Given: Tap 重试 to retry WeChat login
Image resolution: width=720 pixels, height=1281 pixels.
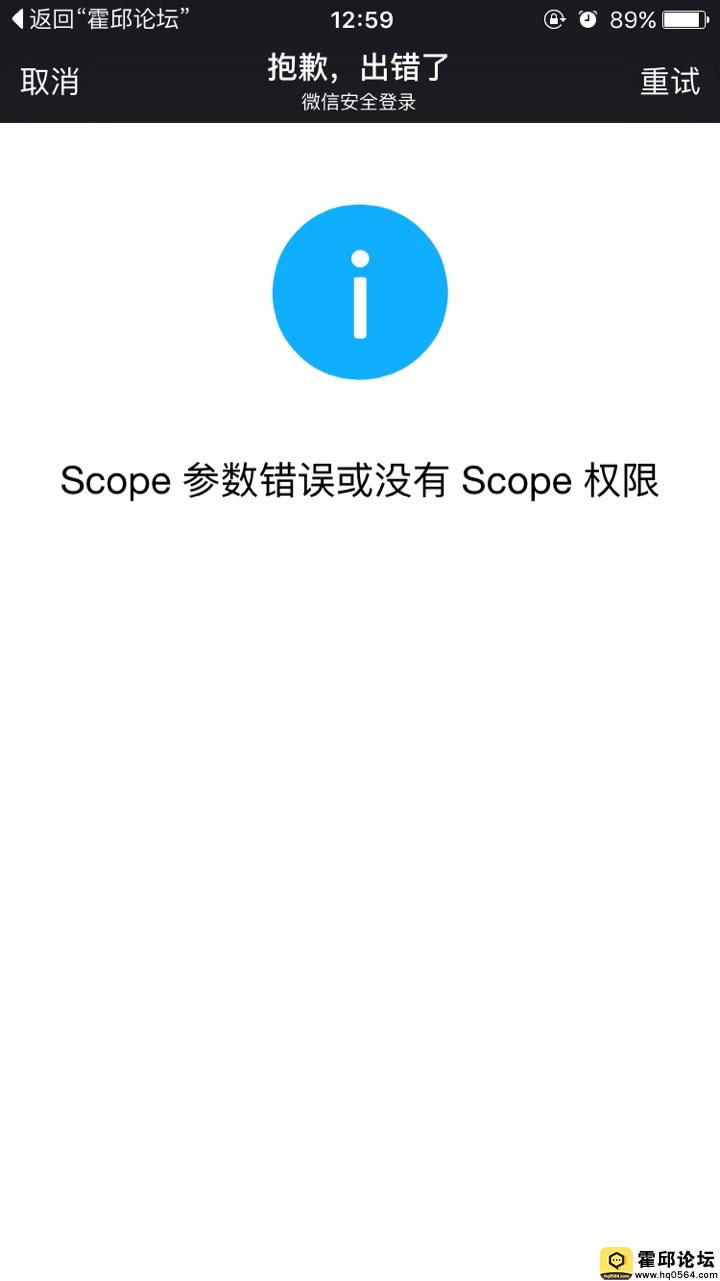Looking at the screenshot, I should (x=670, y=82).
